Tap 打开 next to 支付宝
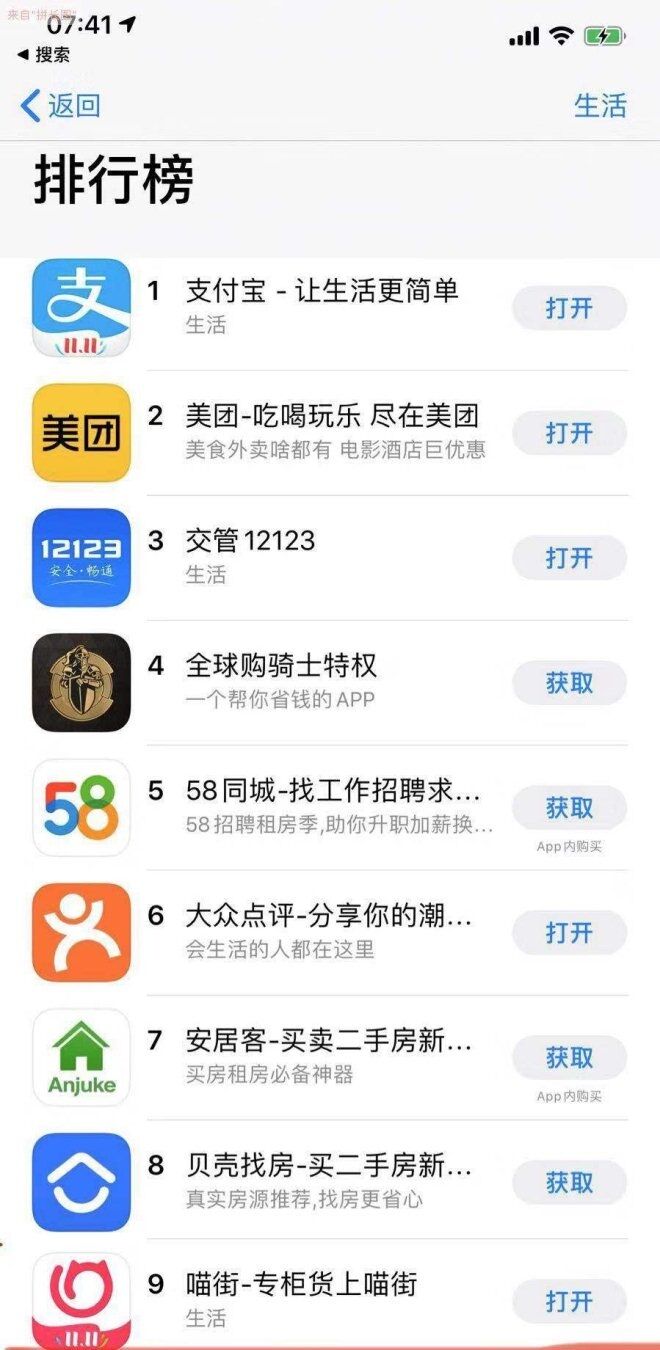 pos(569,308)
